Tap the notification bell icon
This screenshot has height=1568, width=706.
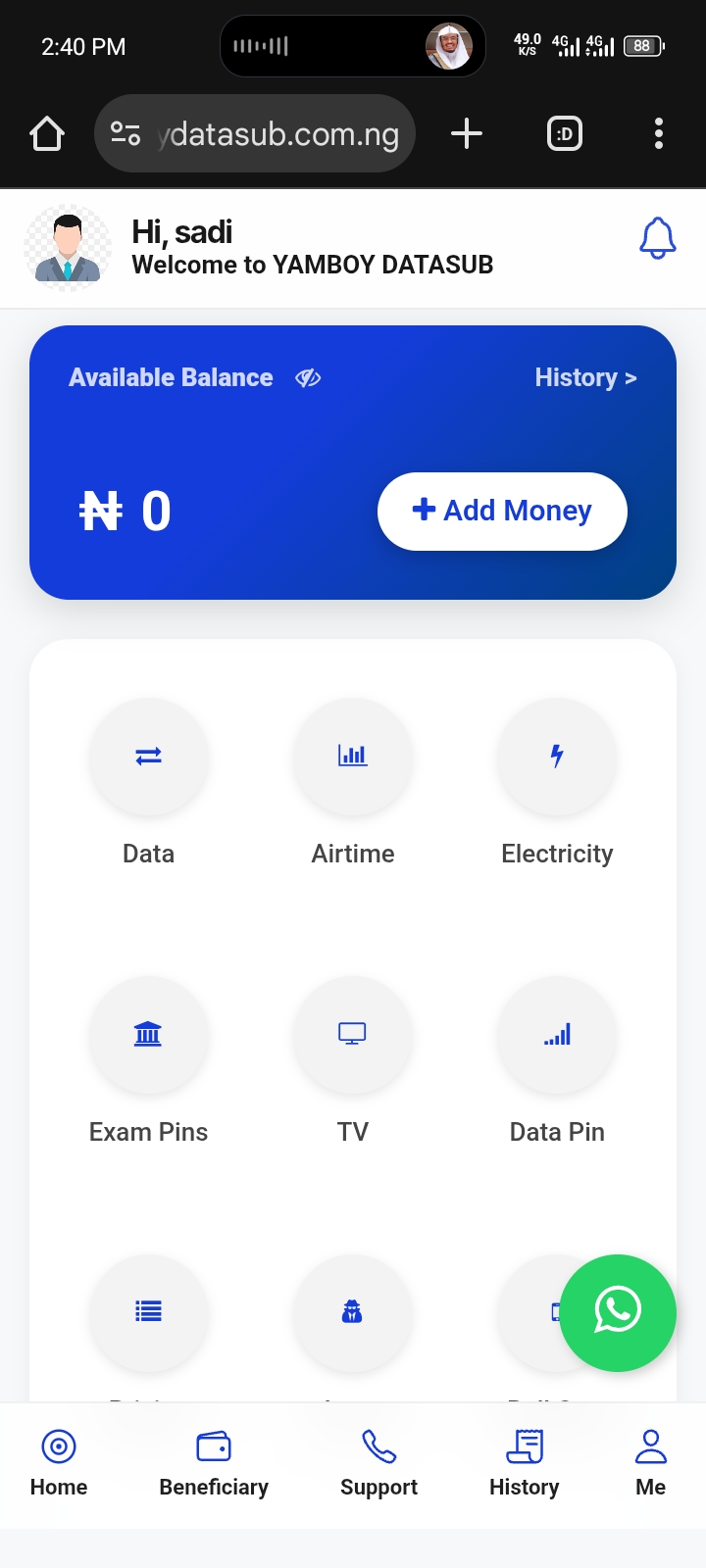pos(657,238)
